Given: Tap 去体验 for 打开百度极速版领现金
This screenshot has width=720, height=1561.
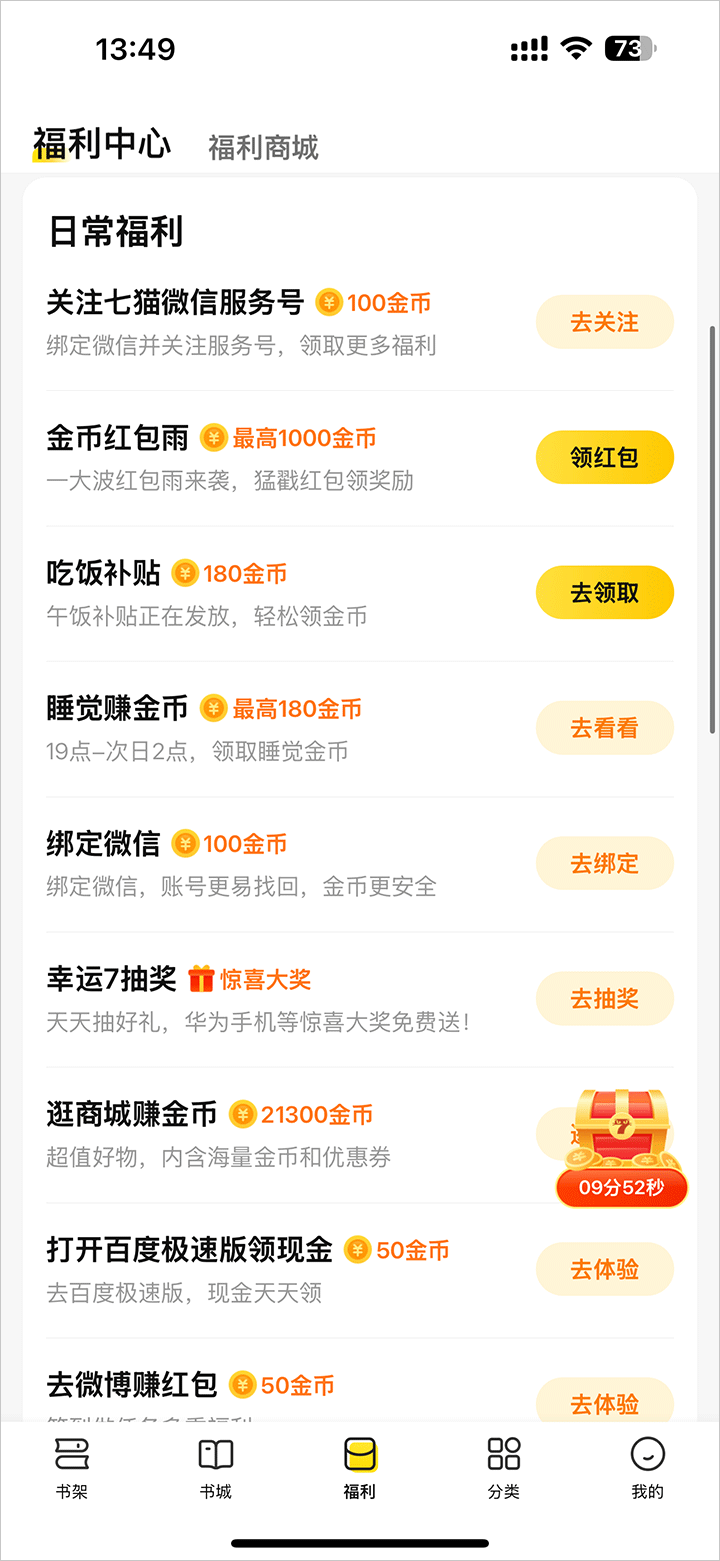Looking at the screenshot, I should (604, 1269).
